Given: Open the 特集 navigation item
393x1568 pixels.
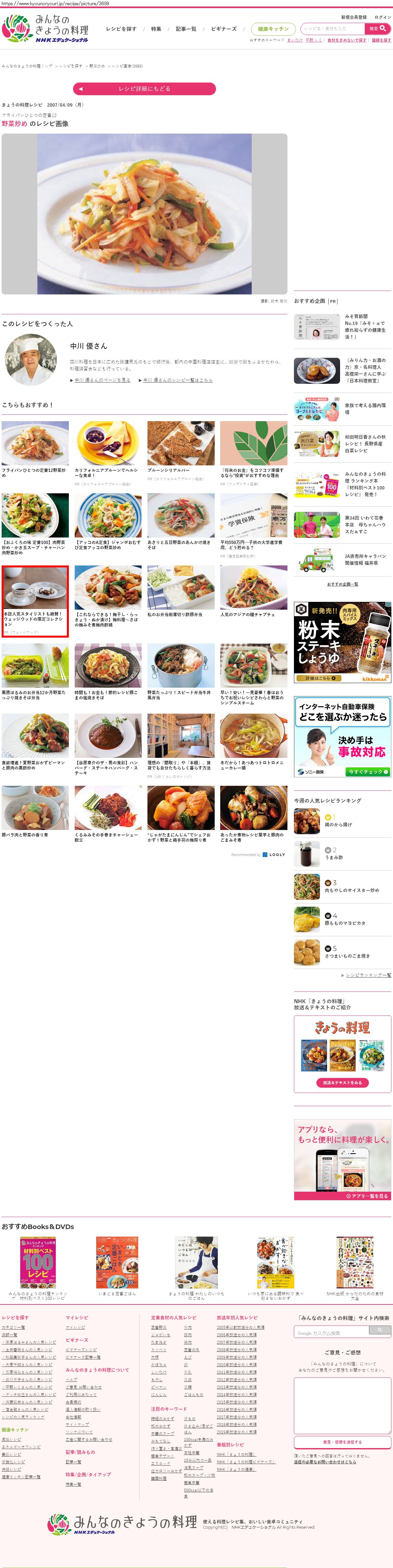Looking at the screenshot, I should point(156,29).
